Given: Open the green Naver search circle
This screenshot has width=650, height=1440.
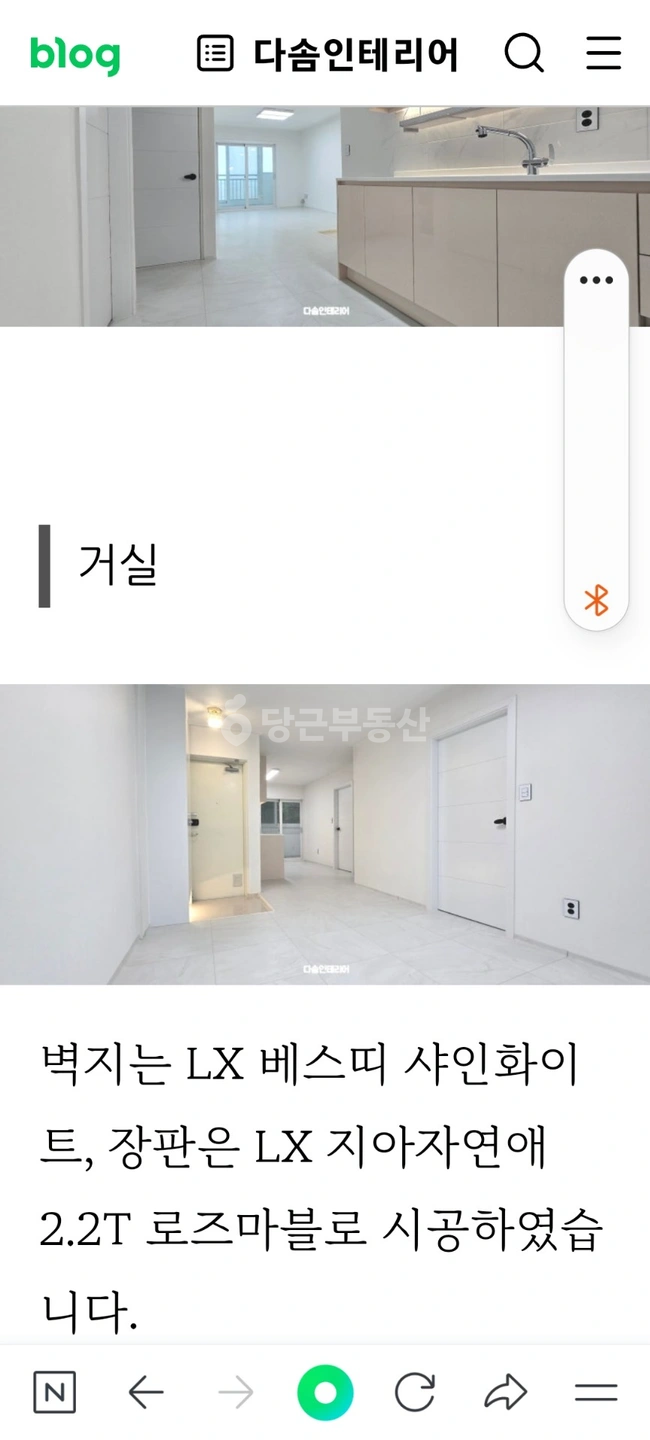Looking at the screenshot, I should click(325, 1392).
